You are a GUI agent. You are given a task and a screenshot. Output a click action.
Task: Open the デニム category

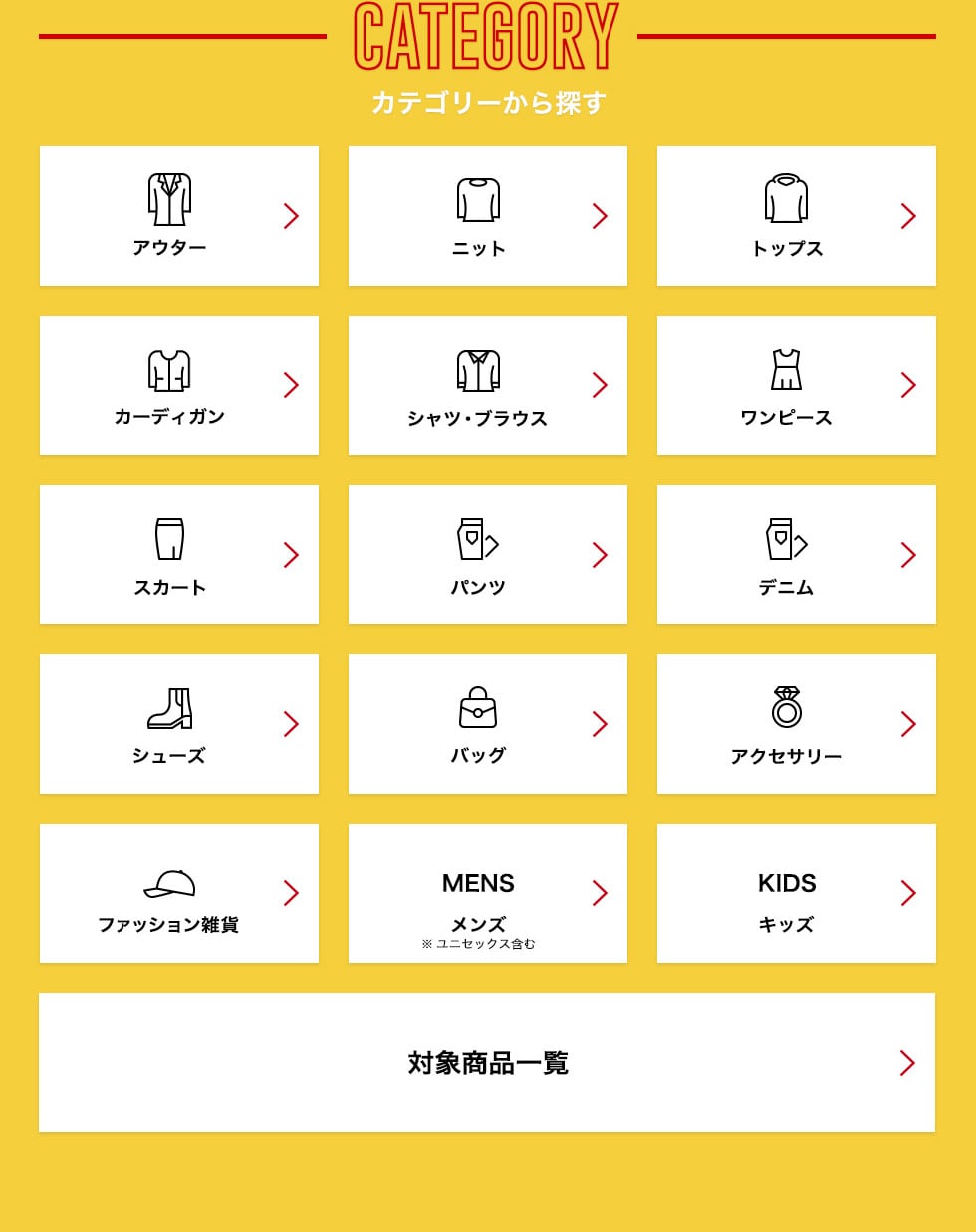797,555
